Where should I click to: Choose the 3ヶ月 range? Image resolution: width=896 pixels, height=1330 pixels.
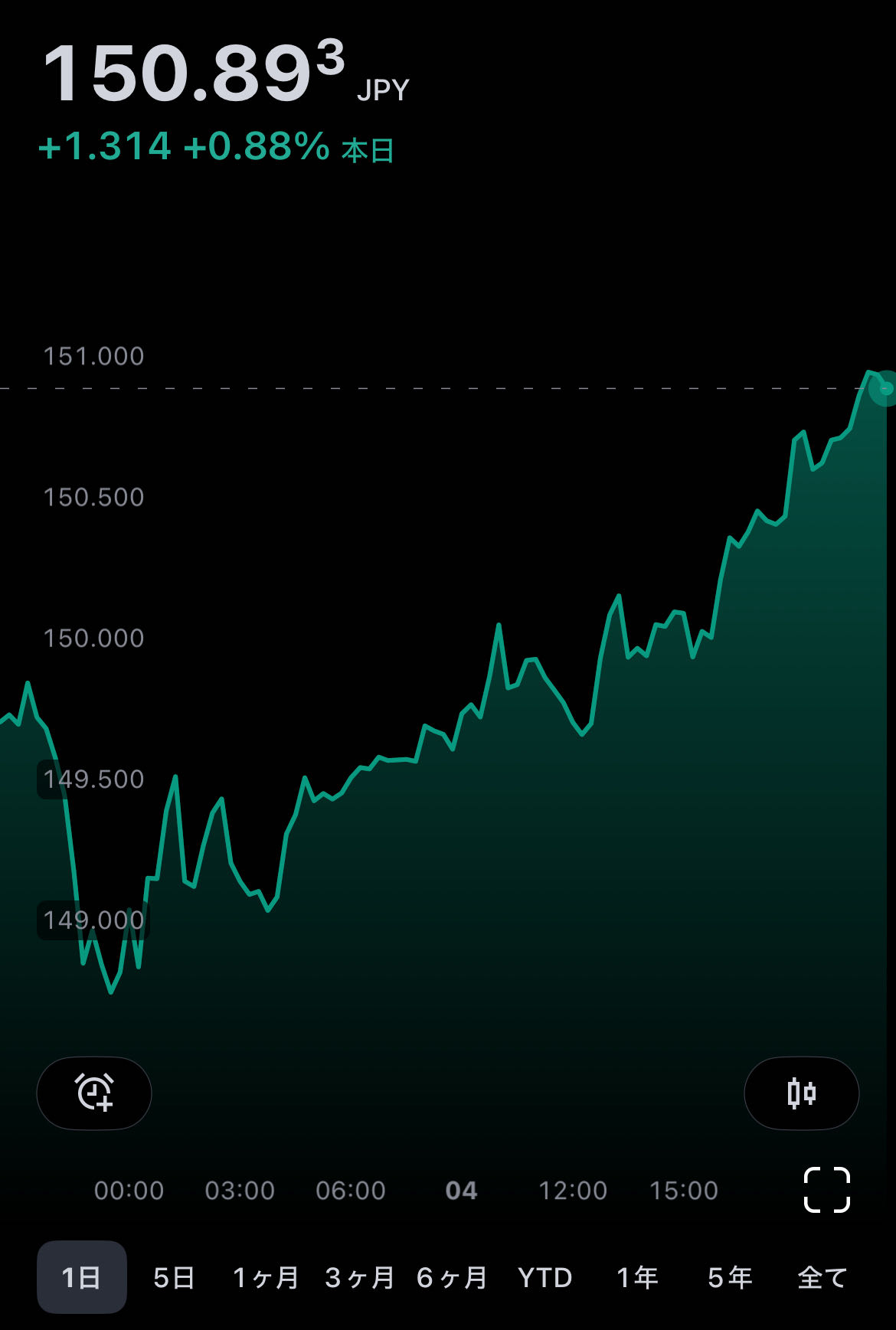pyautogui.click(x=359, y=1277)
